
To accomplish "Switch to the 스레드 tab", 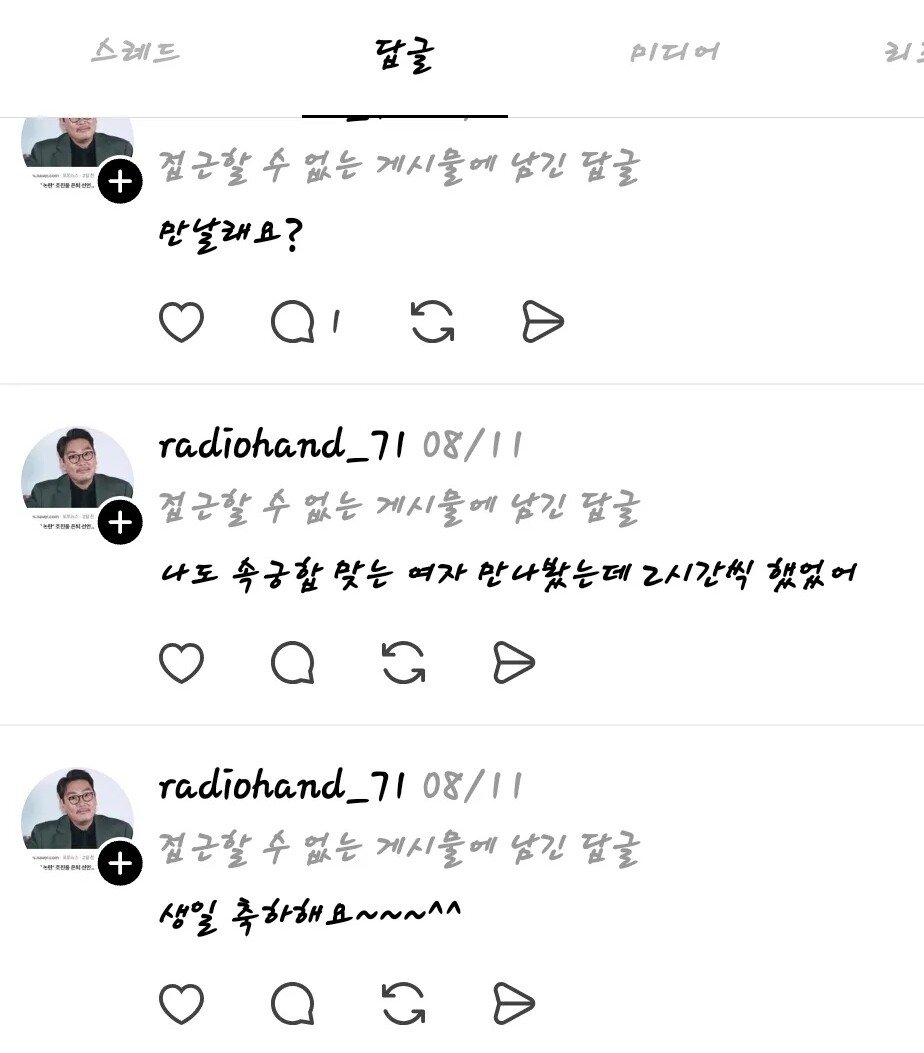I will pyautogui.click(x=136, y=52).
